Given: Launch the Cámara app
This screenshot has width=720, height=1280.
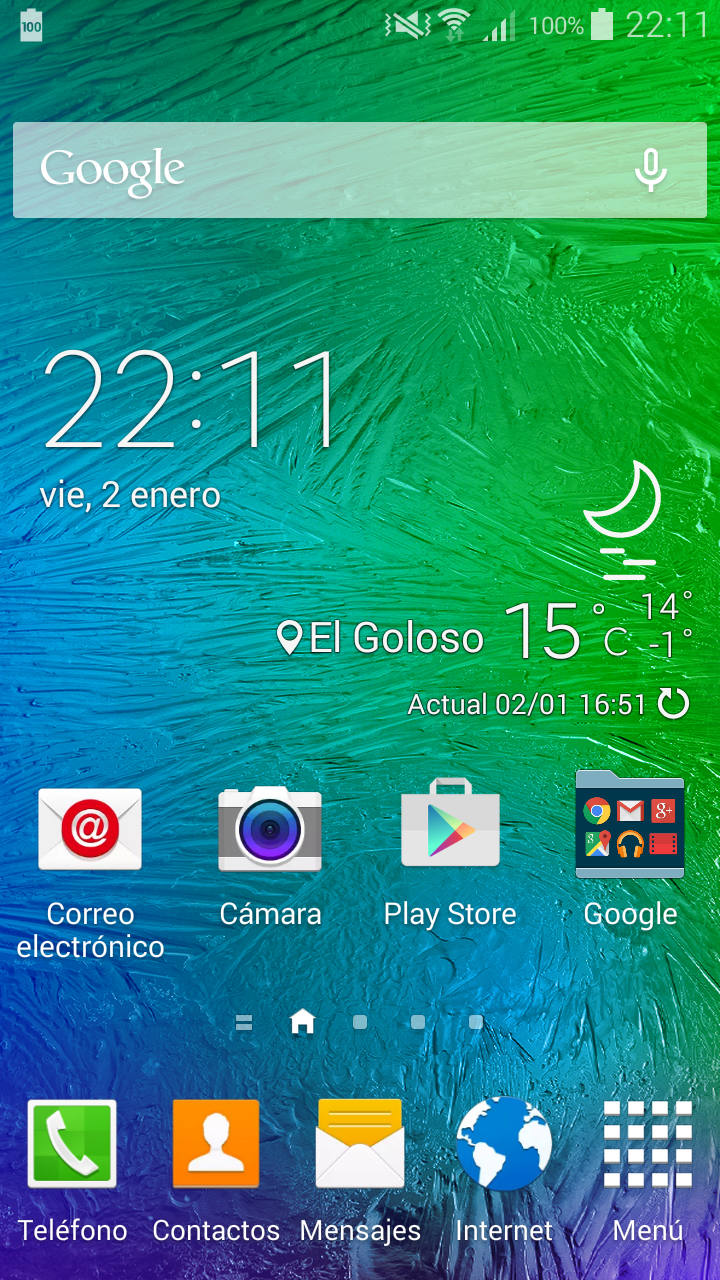Looking at the screenshot, I should [x=270, y=830].
